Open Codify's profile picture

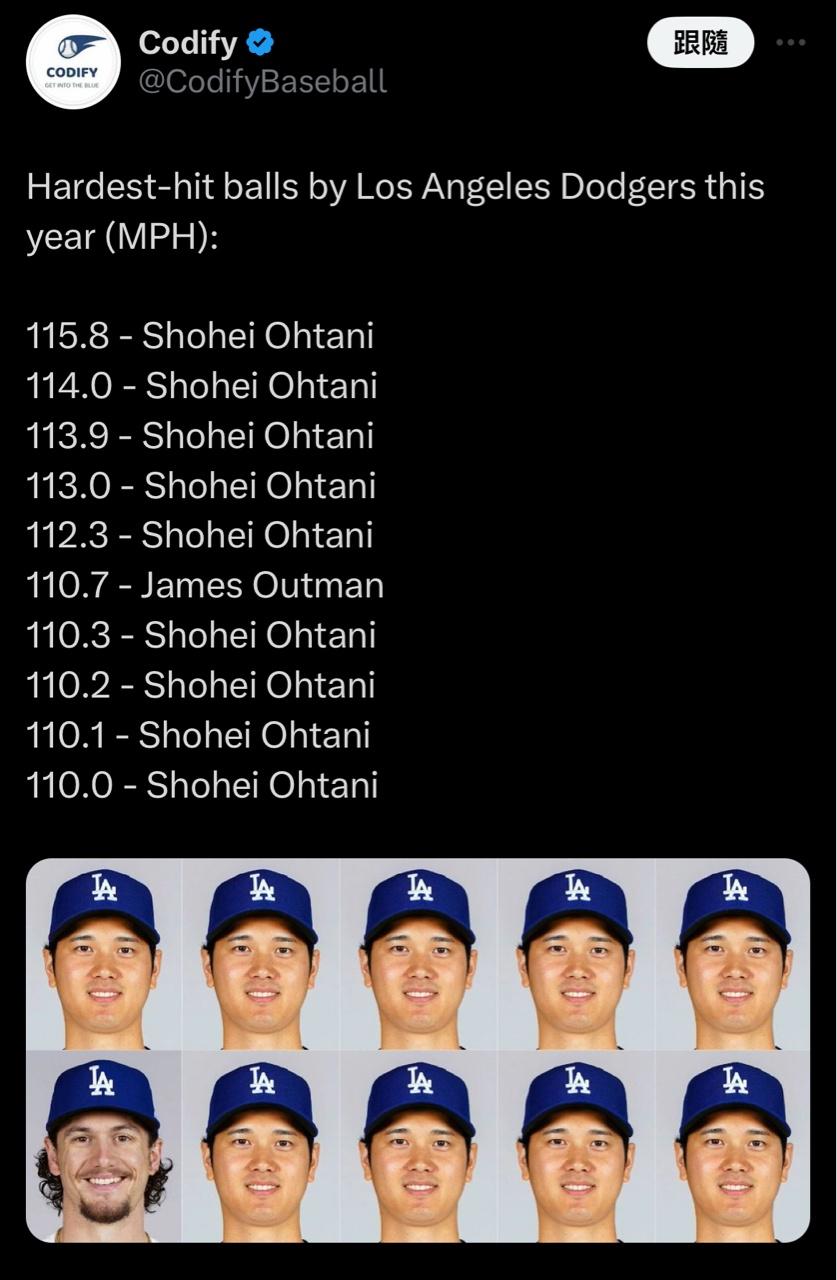(x=73, y=62)
